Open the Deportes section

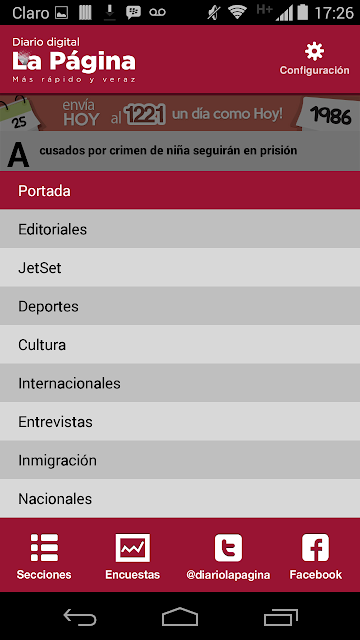180,306
